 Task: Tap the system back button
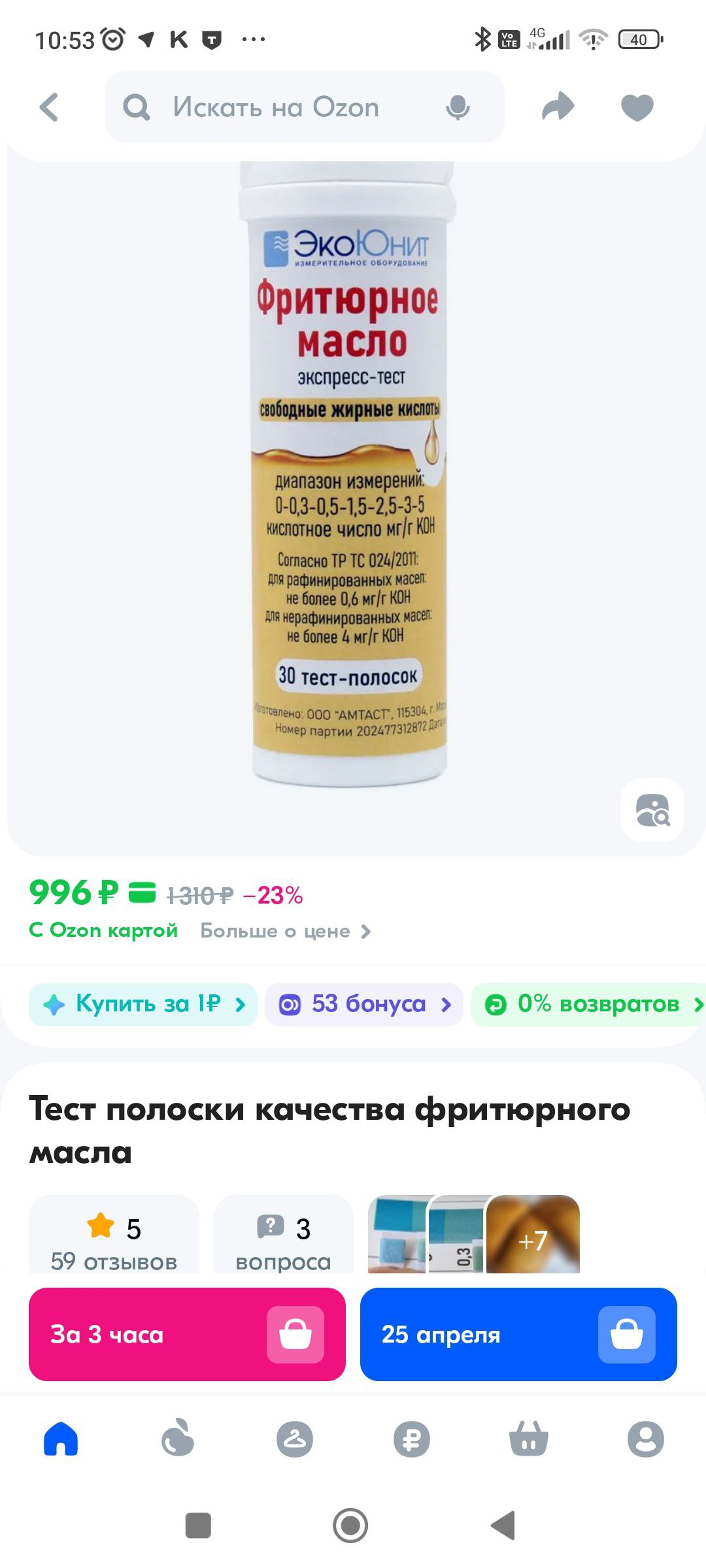click(503, 1526)
